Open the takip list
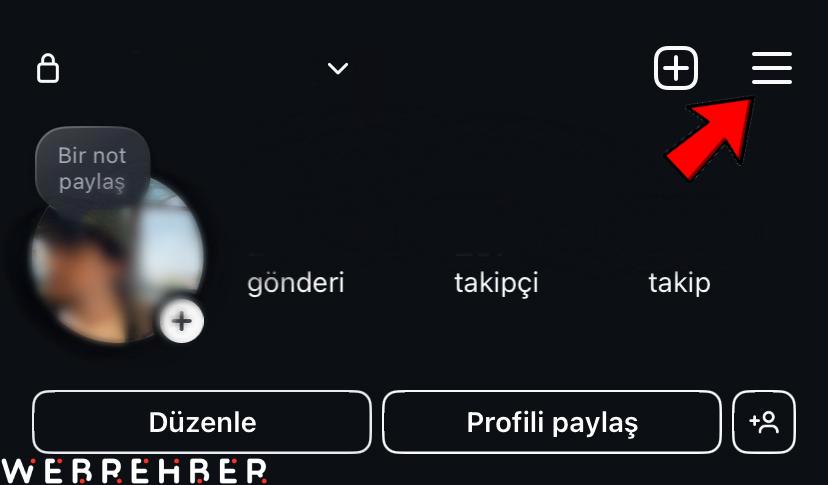Image resolution: width=828 pixels, height=485 pixels. tap(679, 283)
